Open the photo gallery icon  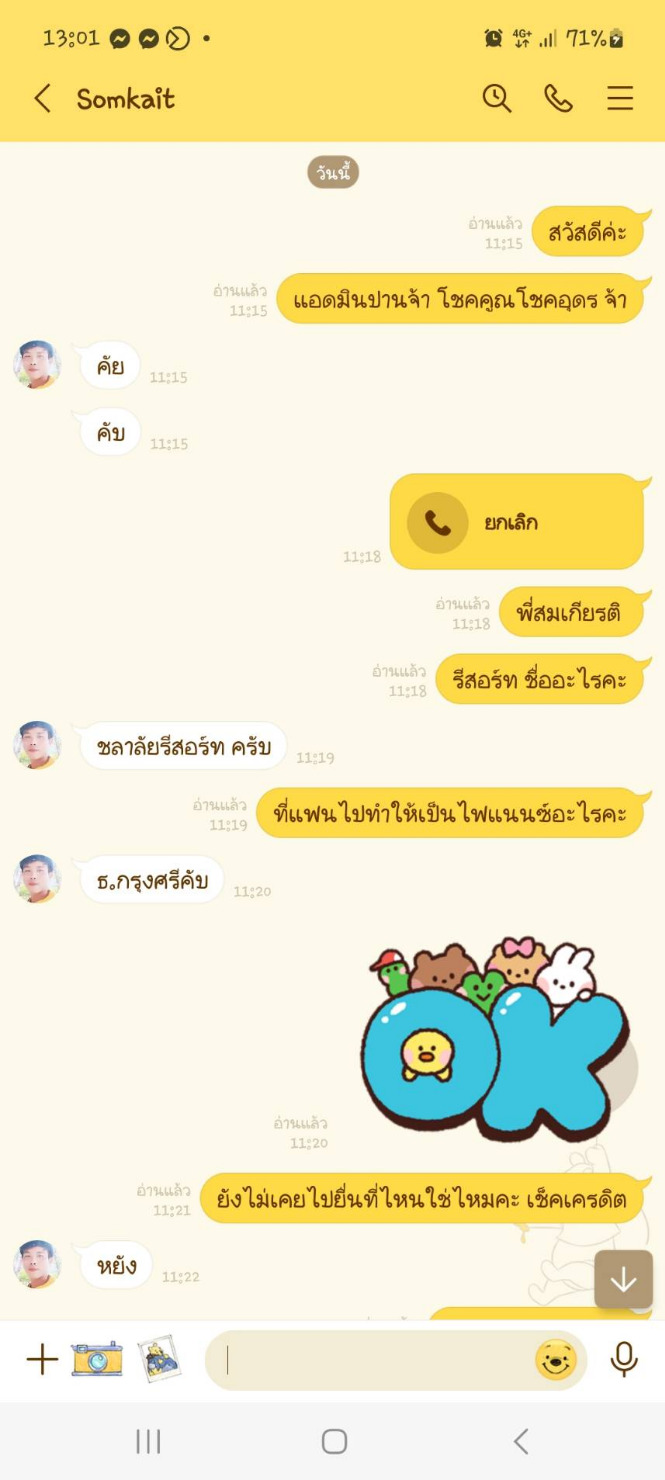(158, 1359)
